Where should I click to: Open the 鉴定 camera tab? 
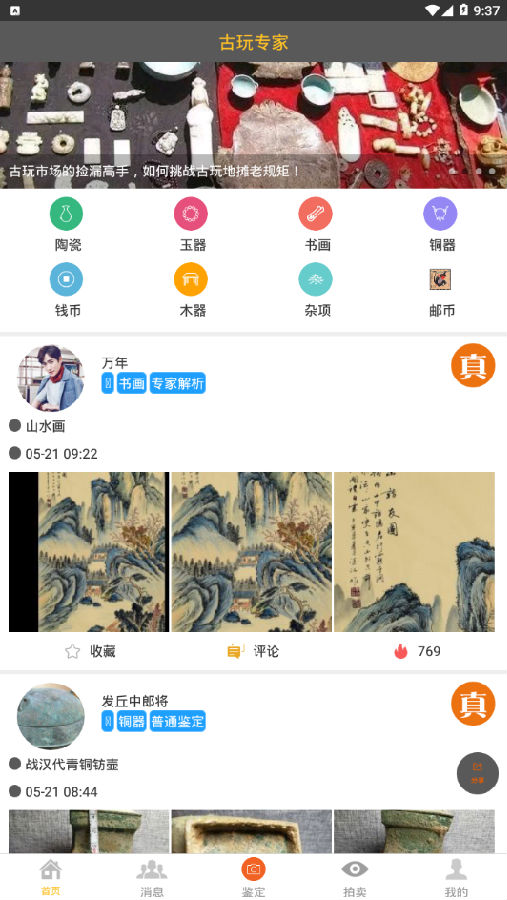(x=253, y=877)
